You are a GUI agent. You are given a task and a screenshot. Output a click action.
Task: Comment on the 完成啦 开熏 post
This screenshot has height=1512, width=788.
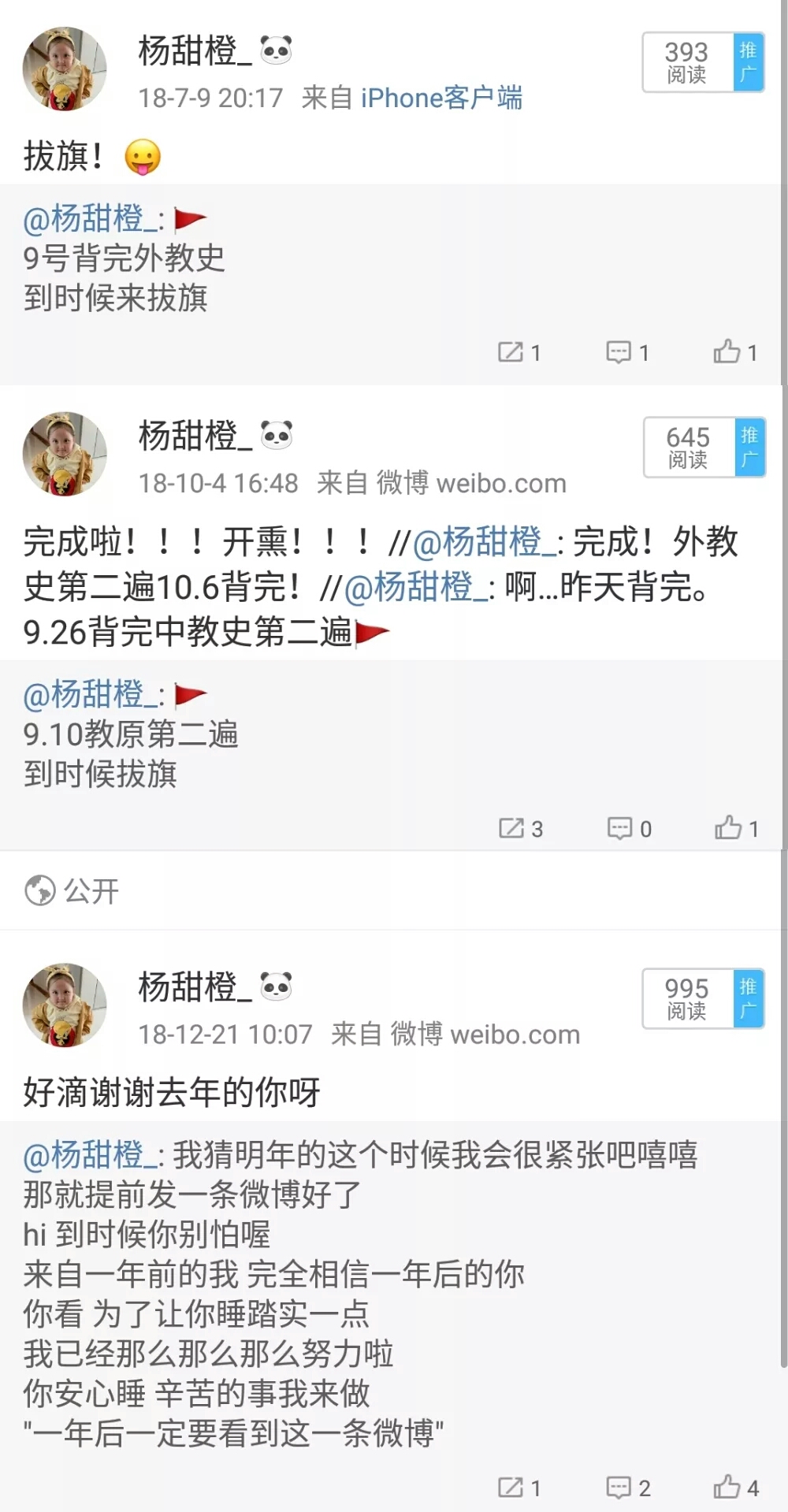(x=629, y=828)
